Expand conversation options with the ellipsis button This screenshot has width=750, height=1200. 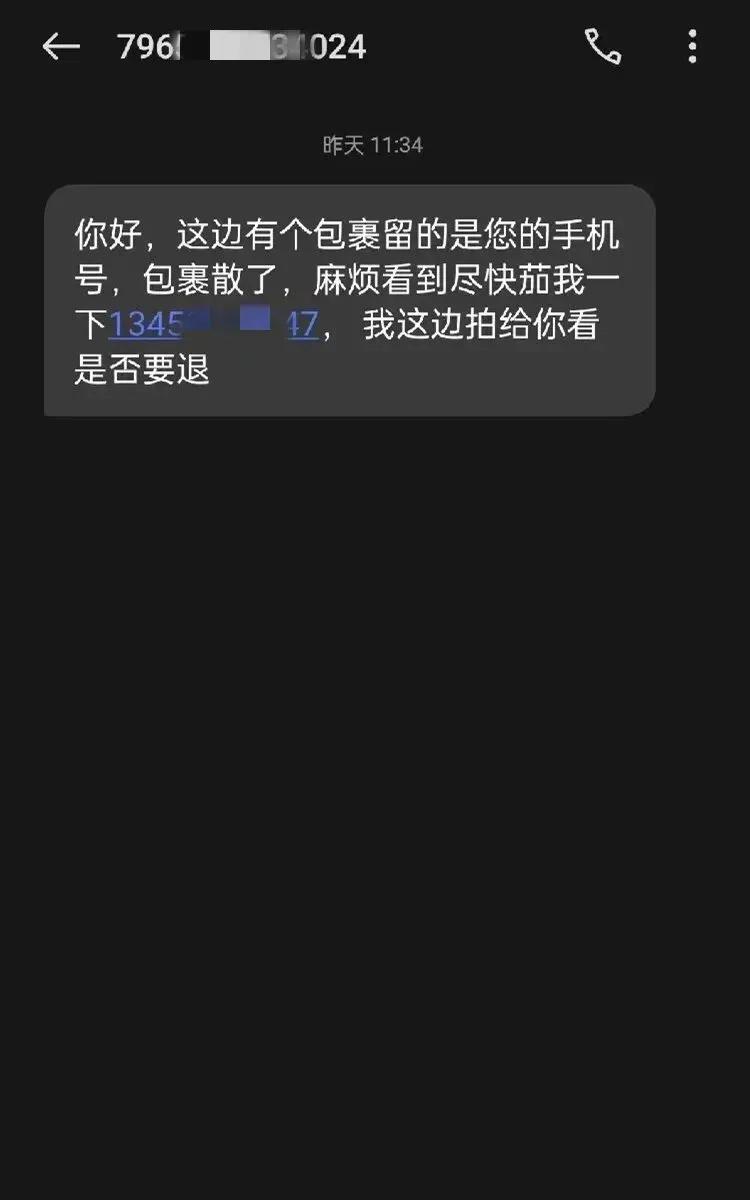[x=693, y=46]
